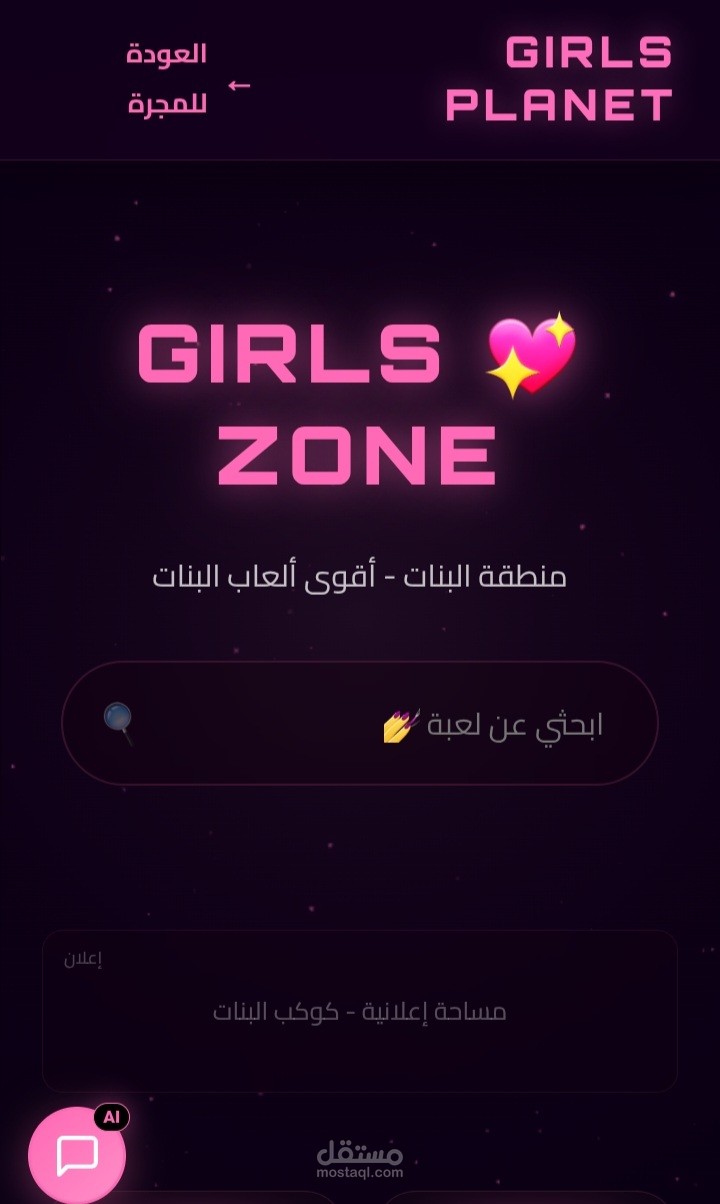Tap the 'العودة للمجرة' back link

(188, 79)
